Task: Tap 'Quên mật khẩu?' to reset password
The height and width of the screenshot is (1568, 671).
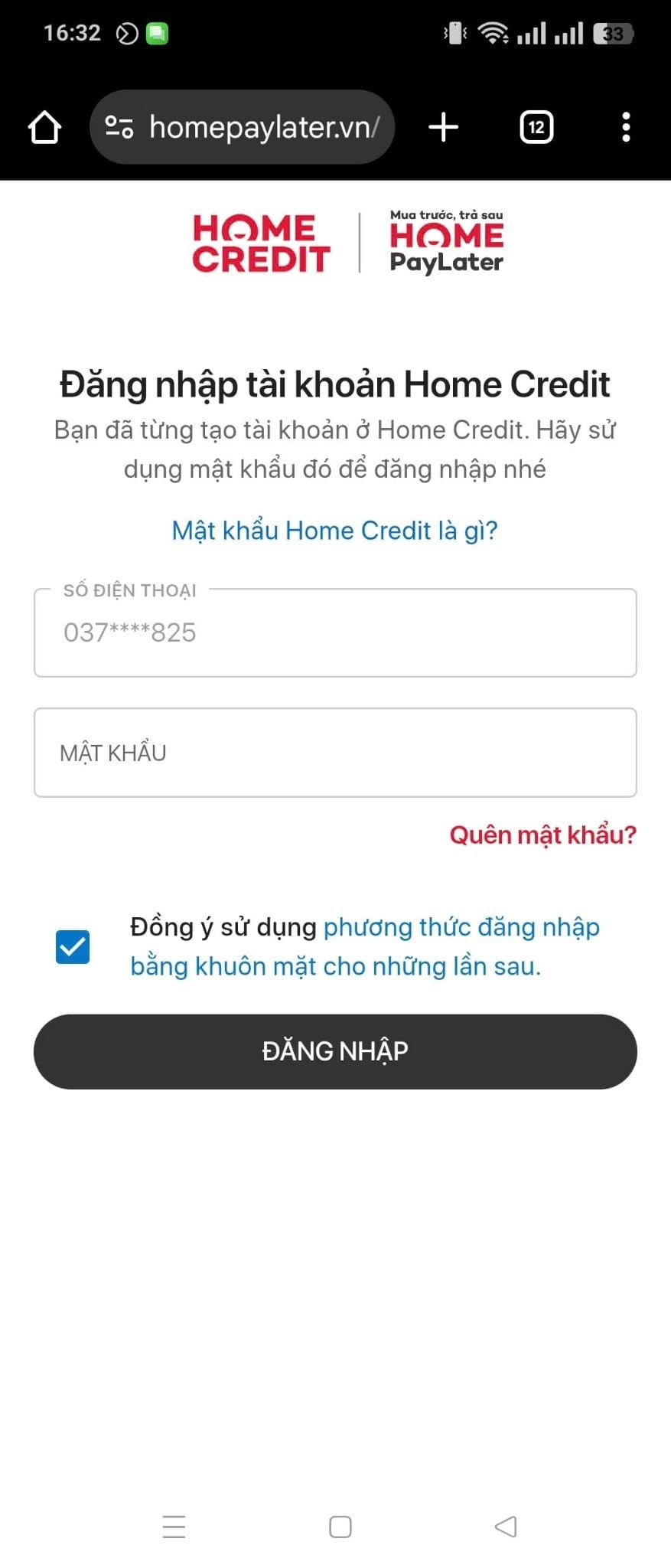Action: coord(542,835)
